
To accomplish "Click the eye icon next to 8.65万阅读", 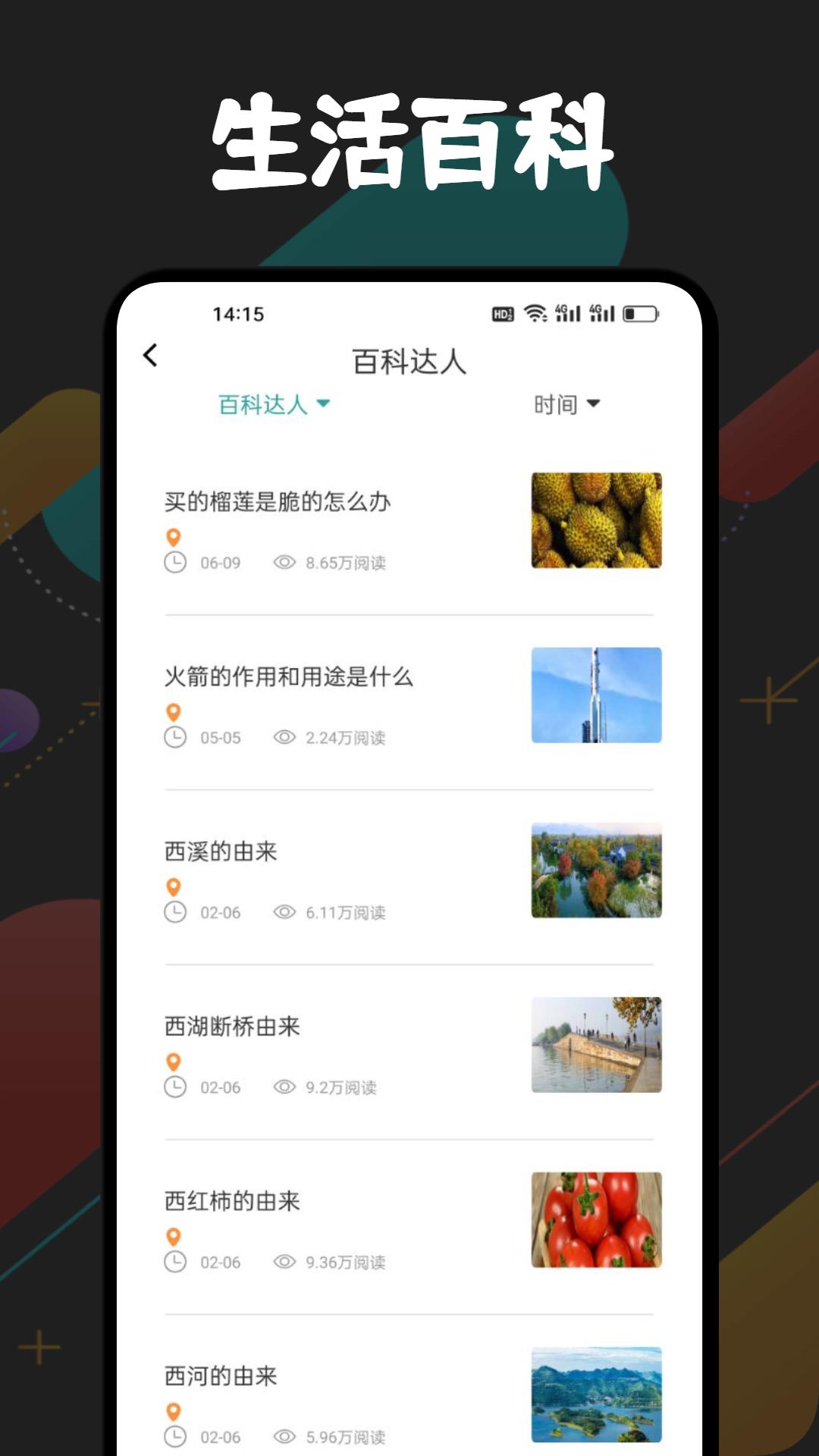I will 285,563.
